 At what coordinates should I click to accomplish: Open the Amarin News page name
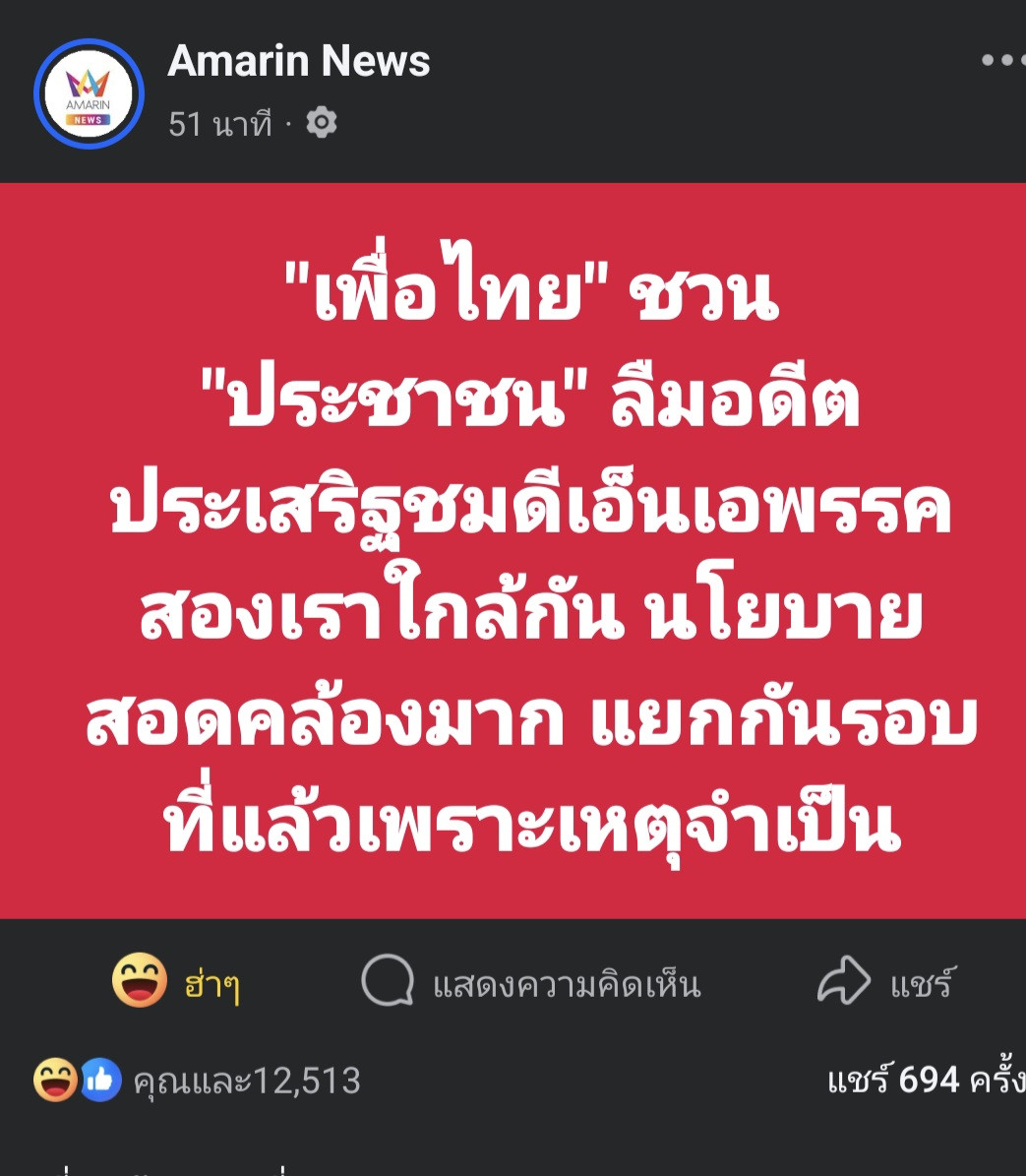[299, 61]
